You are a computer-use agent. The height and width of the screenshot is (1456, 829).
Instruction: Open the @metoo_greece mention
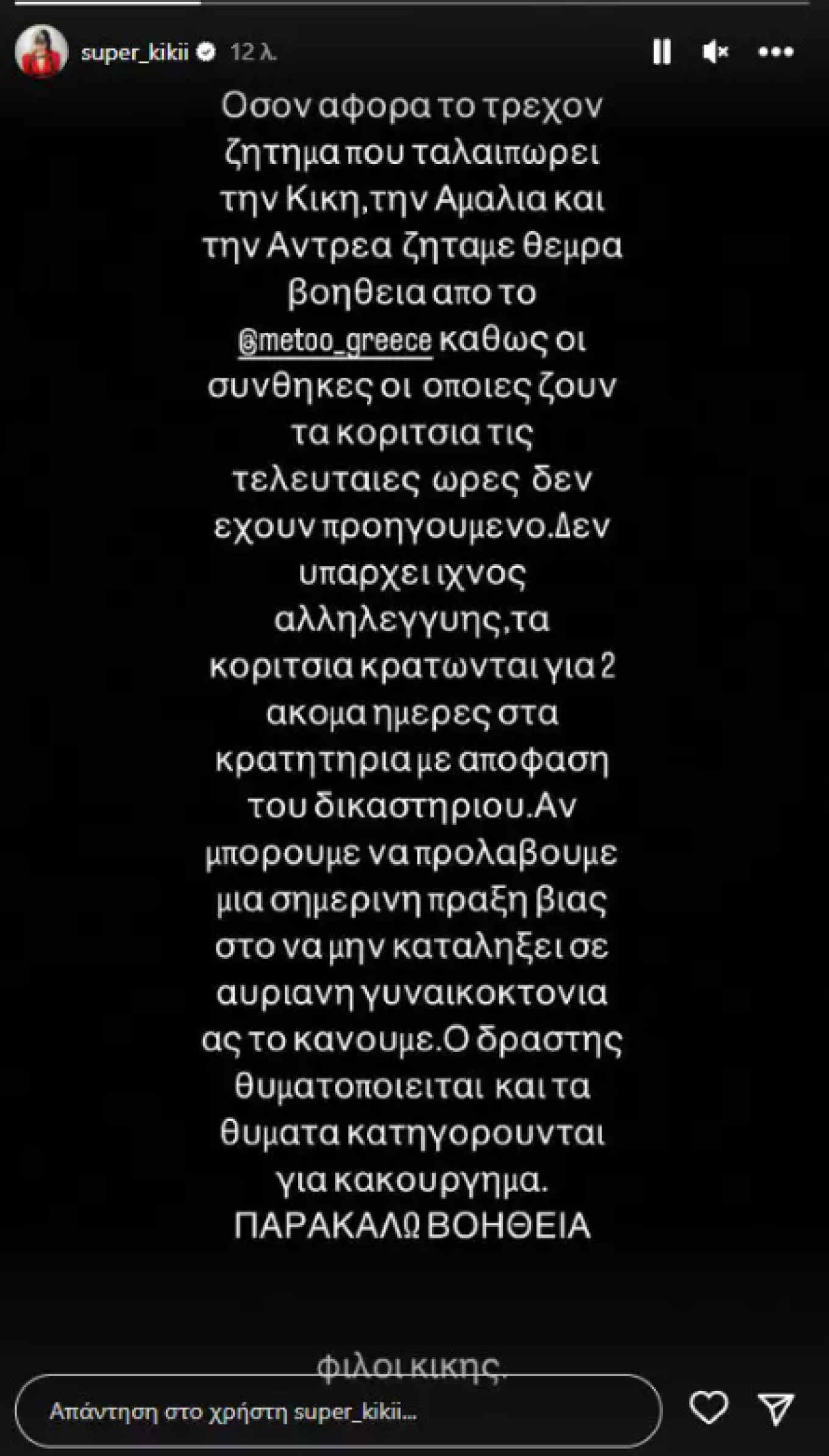335,341
